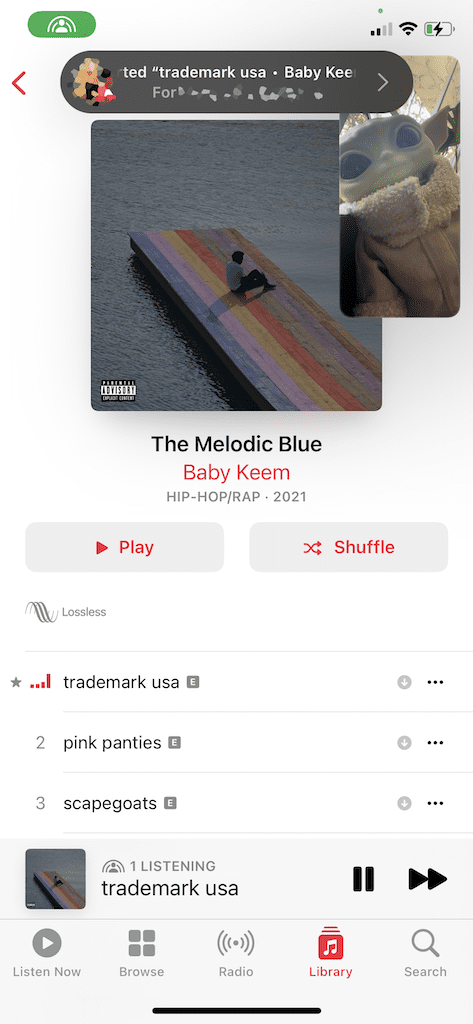The height and width of the screenshot is (1024, 473).
Task: Download pink panties
Action: [x=404, y=743]
